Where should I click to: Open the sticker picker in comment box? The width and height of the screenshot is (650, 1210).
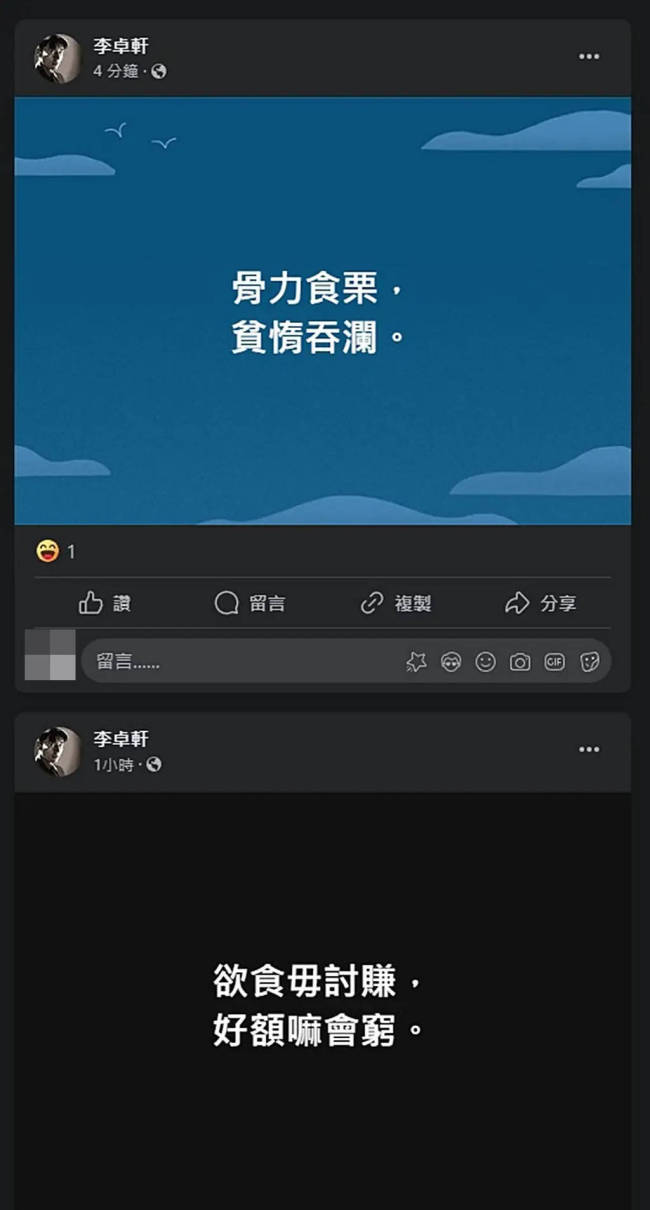click(589, 662)
